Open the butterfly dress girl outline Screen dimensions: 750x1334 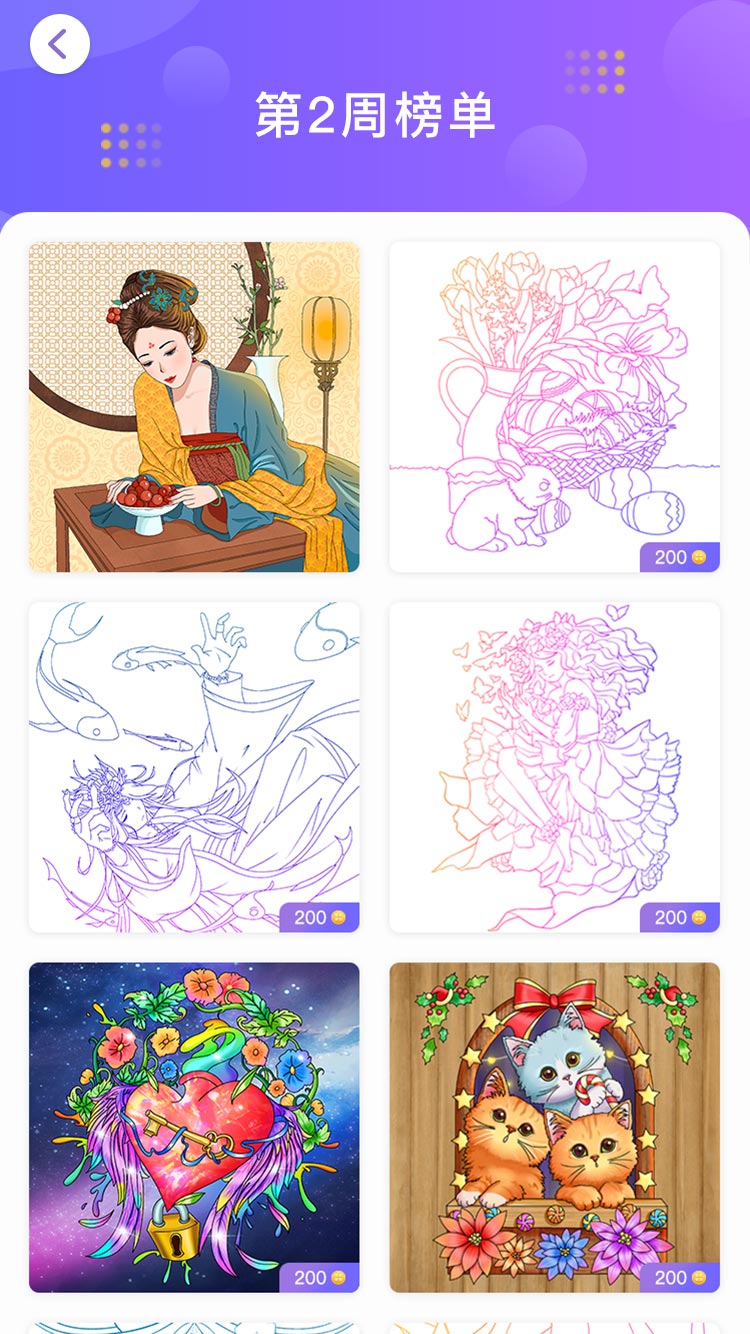pyautogui.click(x=554, y=767)
